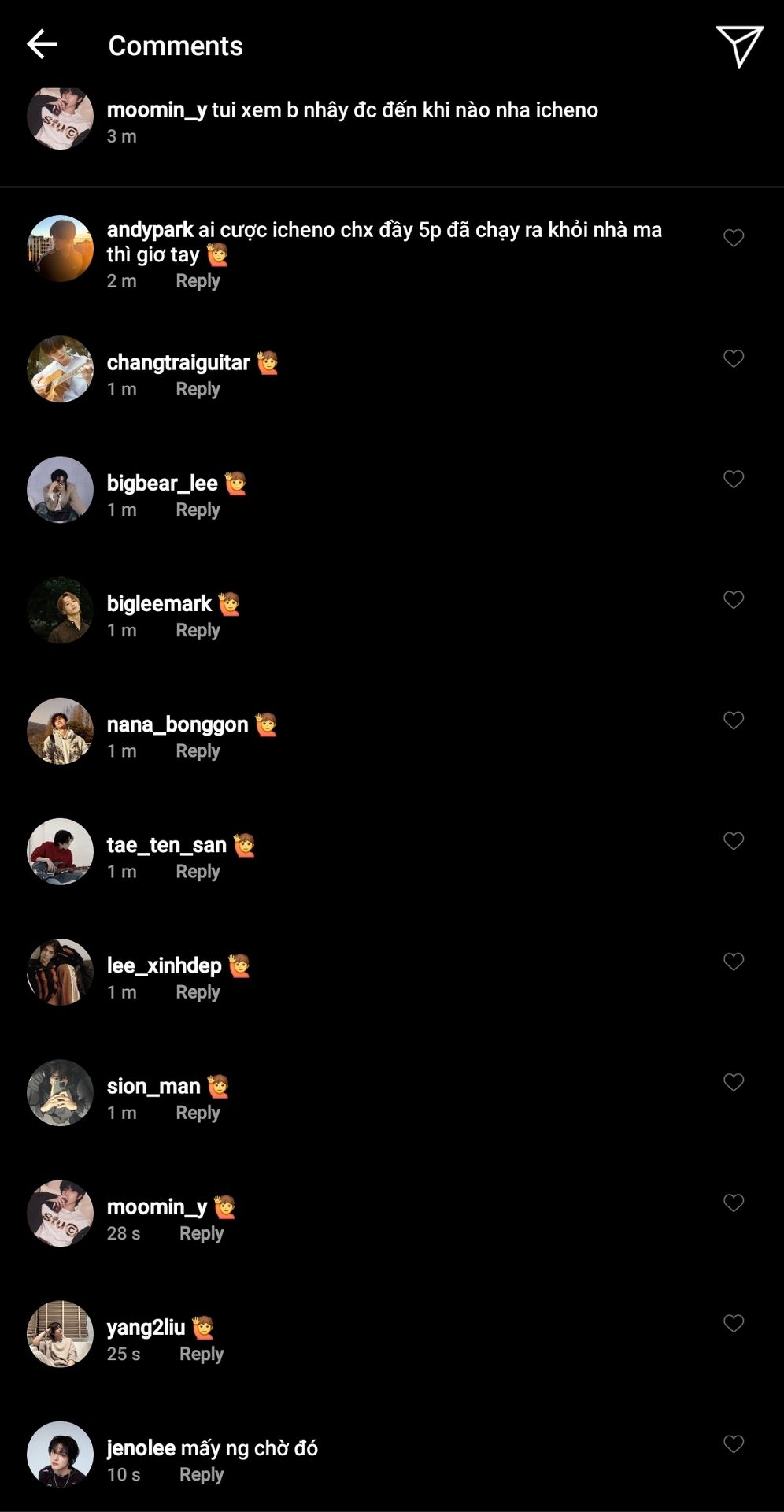Open nana_bonggon's profile picture
The width and height of the screenshot is (784, 1512).
tap(61, 731)
